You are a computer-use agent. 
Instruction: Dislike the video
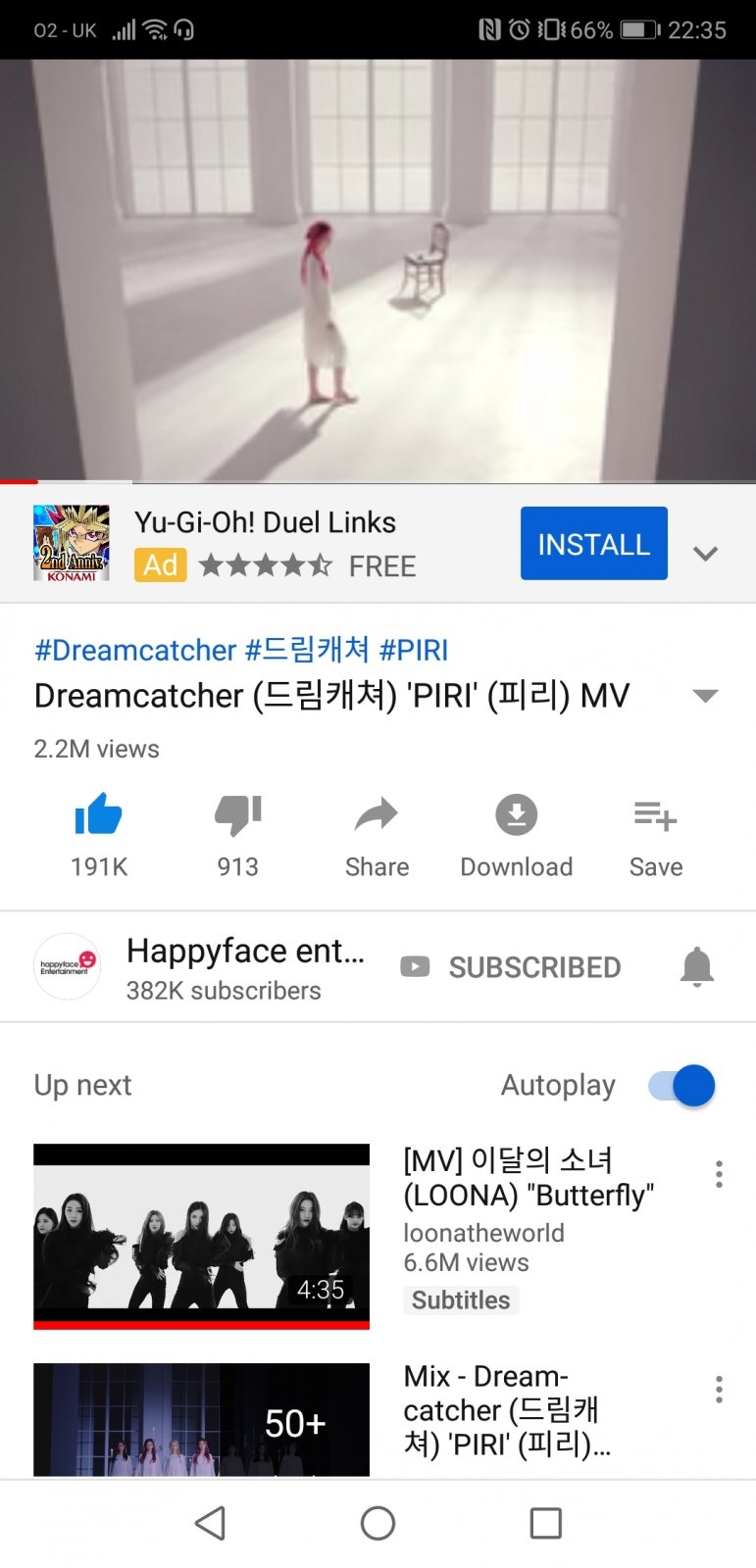pos(237,835)
